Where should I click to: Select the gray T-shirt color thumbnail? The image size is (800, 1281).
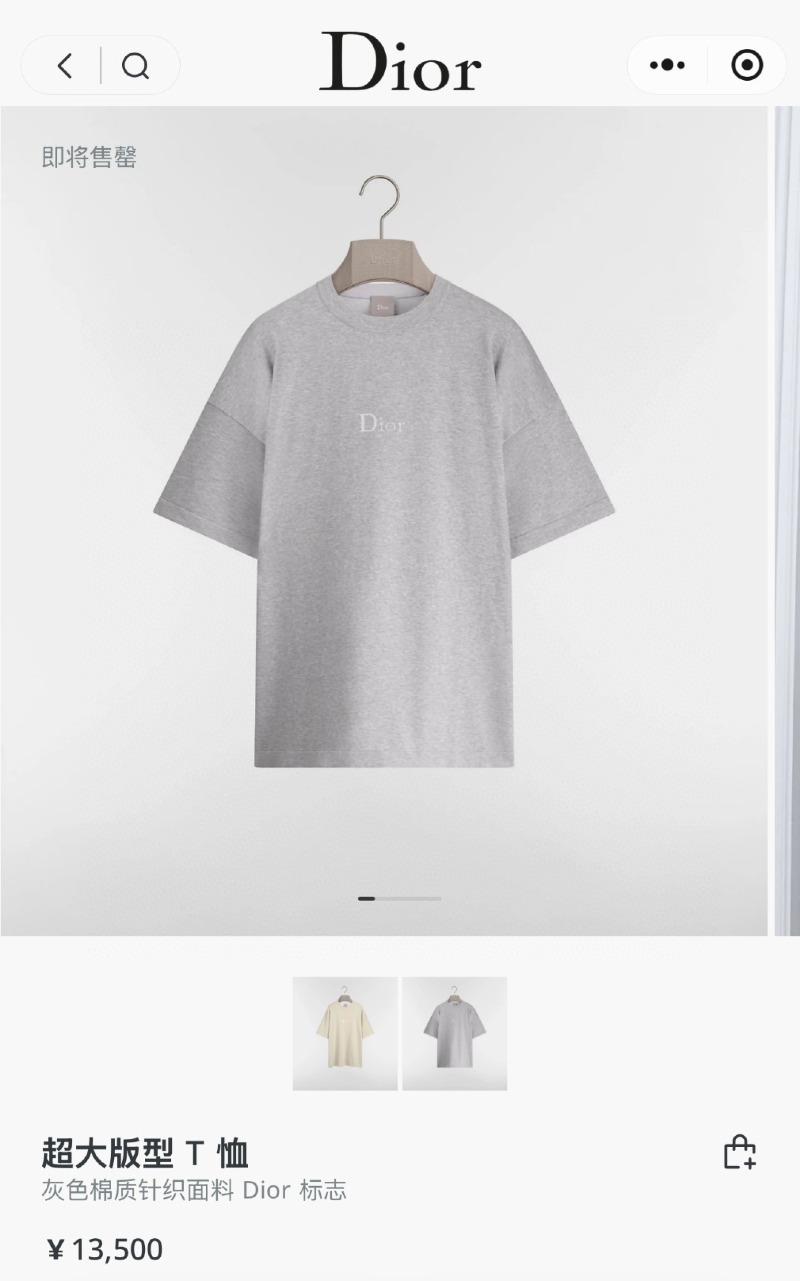point(454,1033)
